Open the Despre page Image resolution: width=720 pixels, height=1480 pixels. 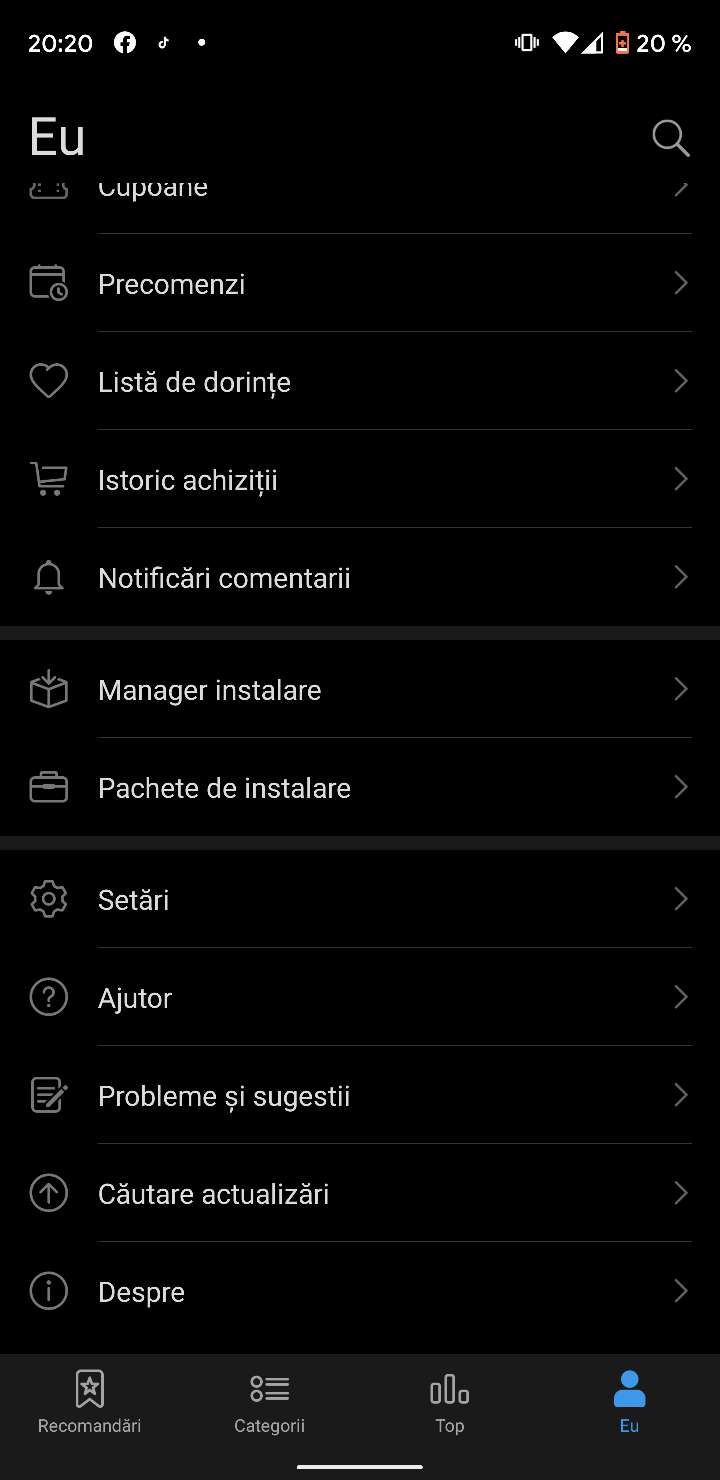tap(360, 1292)
